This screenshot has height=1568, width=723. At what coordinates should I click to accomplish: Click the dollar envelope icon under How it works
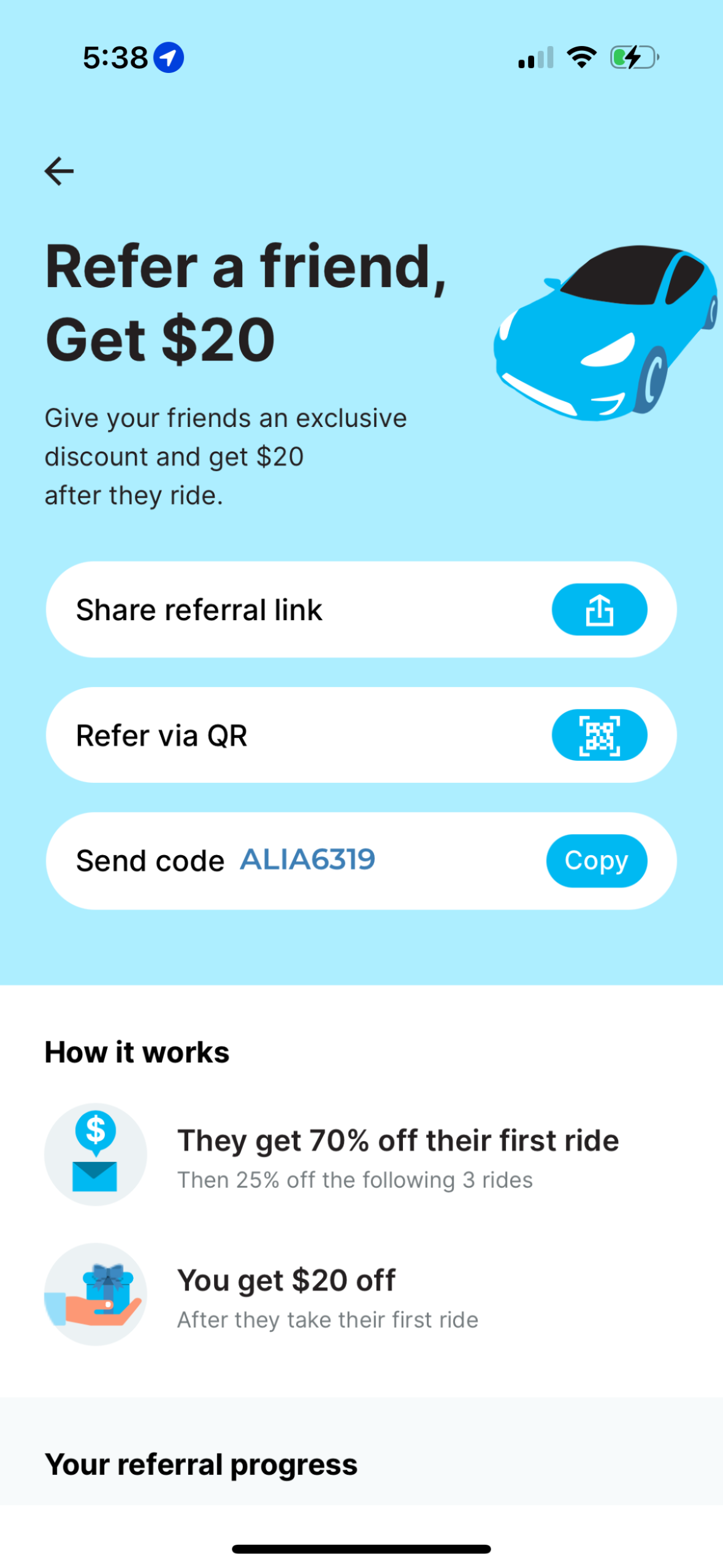[x=94, y=1153]
